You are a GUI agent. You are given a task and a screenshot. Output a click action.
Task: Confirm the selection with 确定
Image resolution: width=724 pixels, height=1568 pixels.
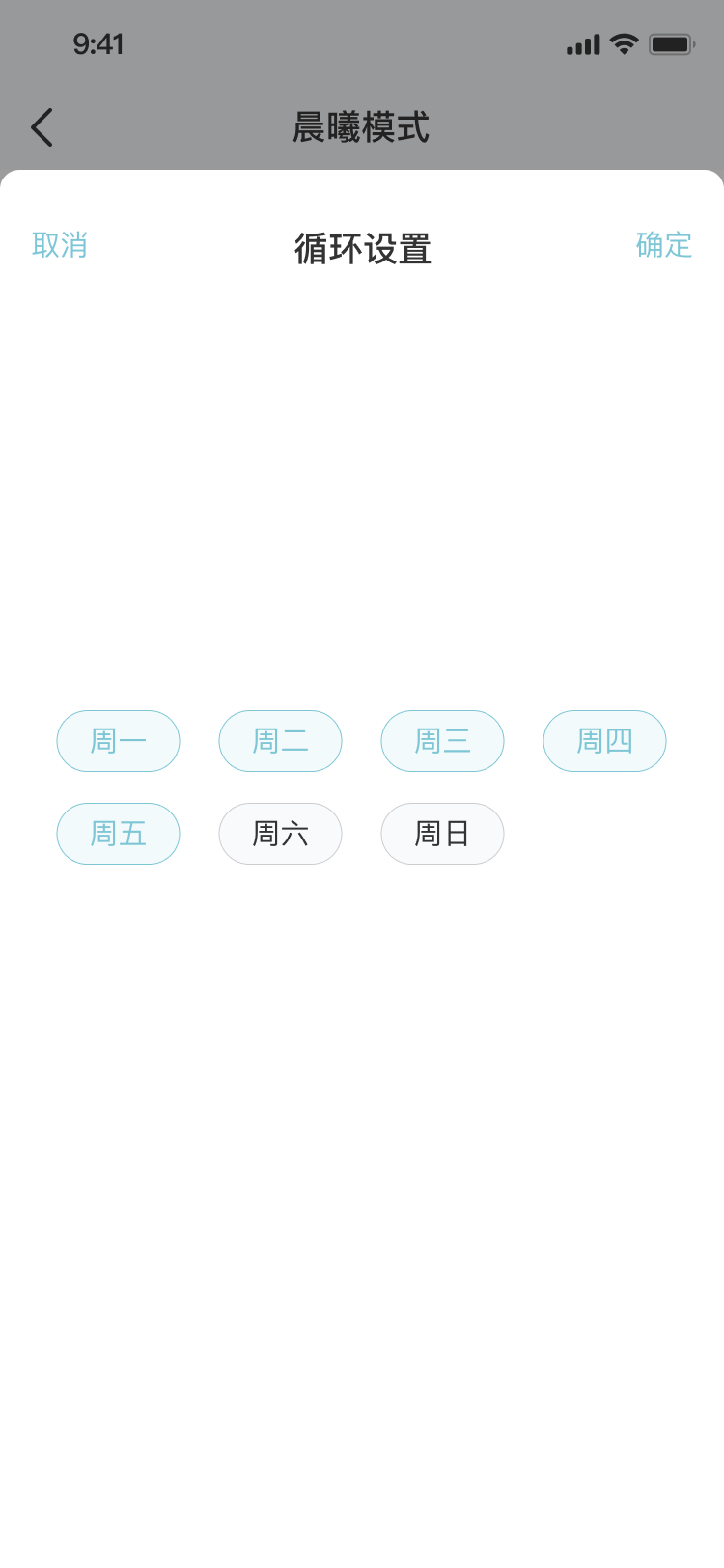pos(663,245)
